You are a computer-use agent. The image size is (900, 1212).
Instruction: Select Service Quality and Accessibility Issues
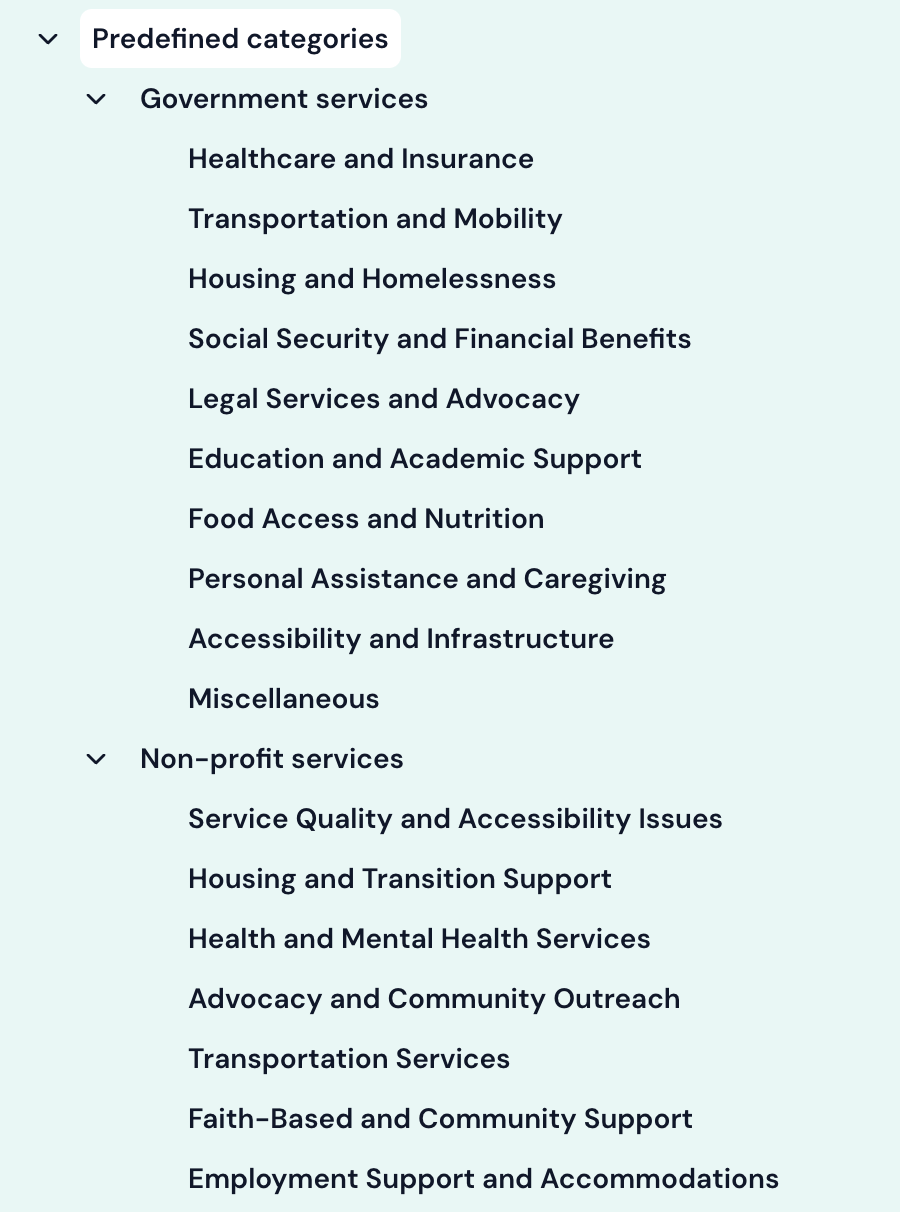tap(455, 819)
